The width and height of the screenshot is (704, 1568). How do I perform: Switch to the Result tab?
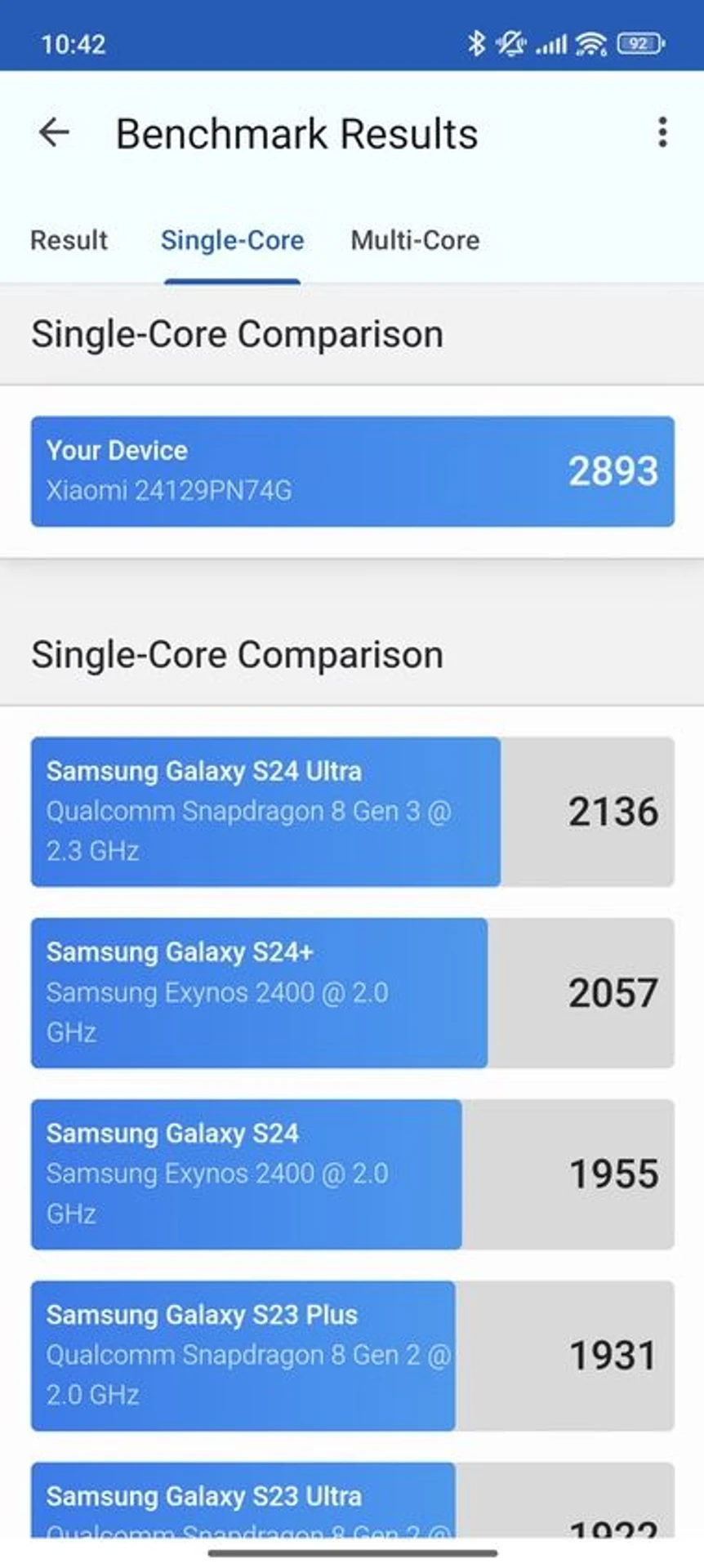69,240
